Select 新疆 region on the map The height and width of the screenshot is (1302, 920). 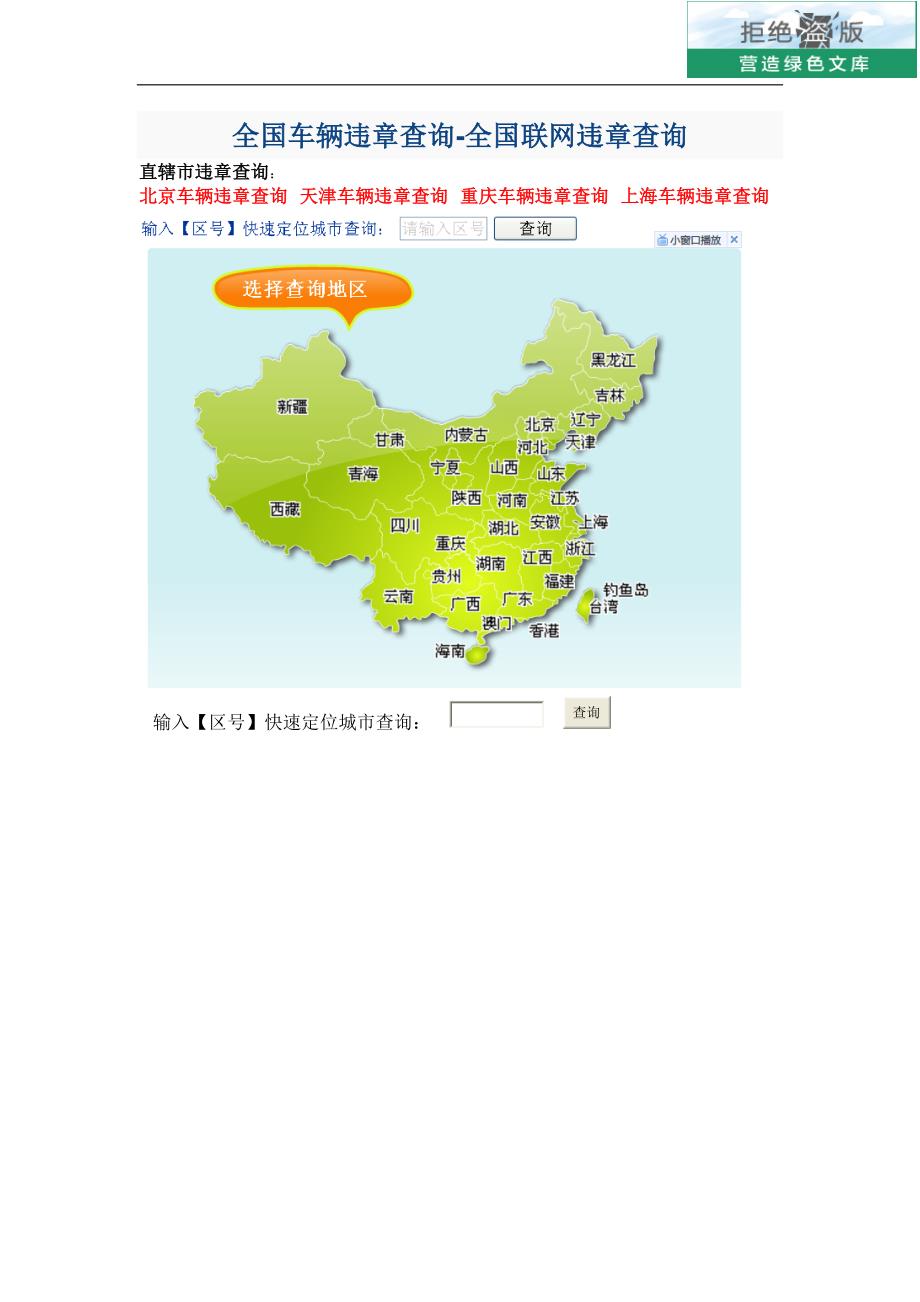click(293, 405)
